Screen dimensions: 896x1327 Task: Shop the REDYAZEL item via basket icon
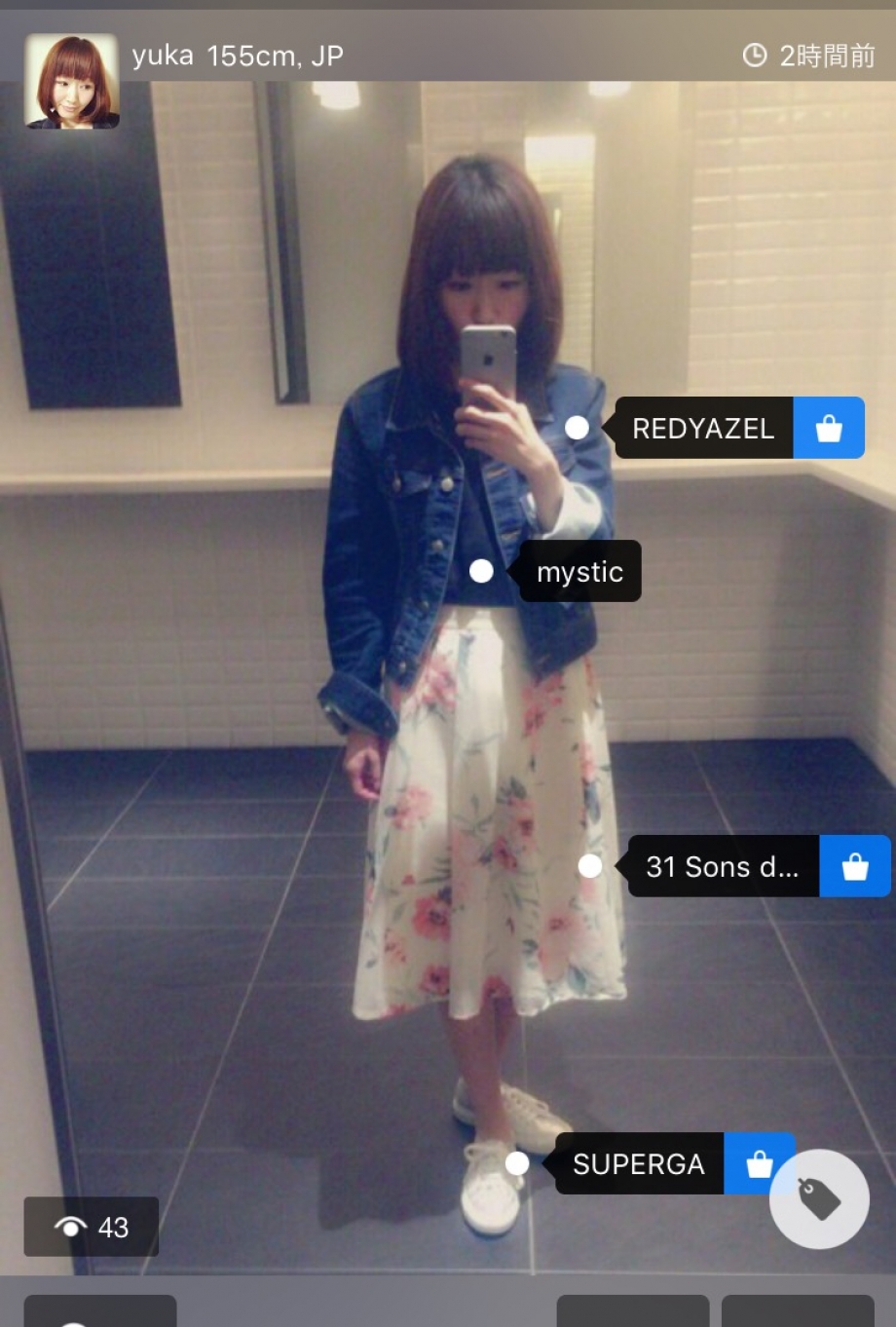click(829, 429)
